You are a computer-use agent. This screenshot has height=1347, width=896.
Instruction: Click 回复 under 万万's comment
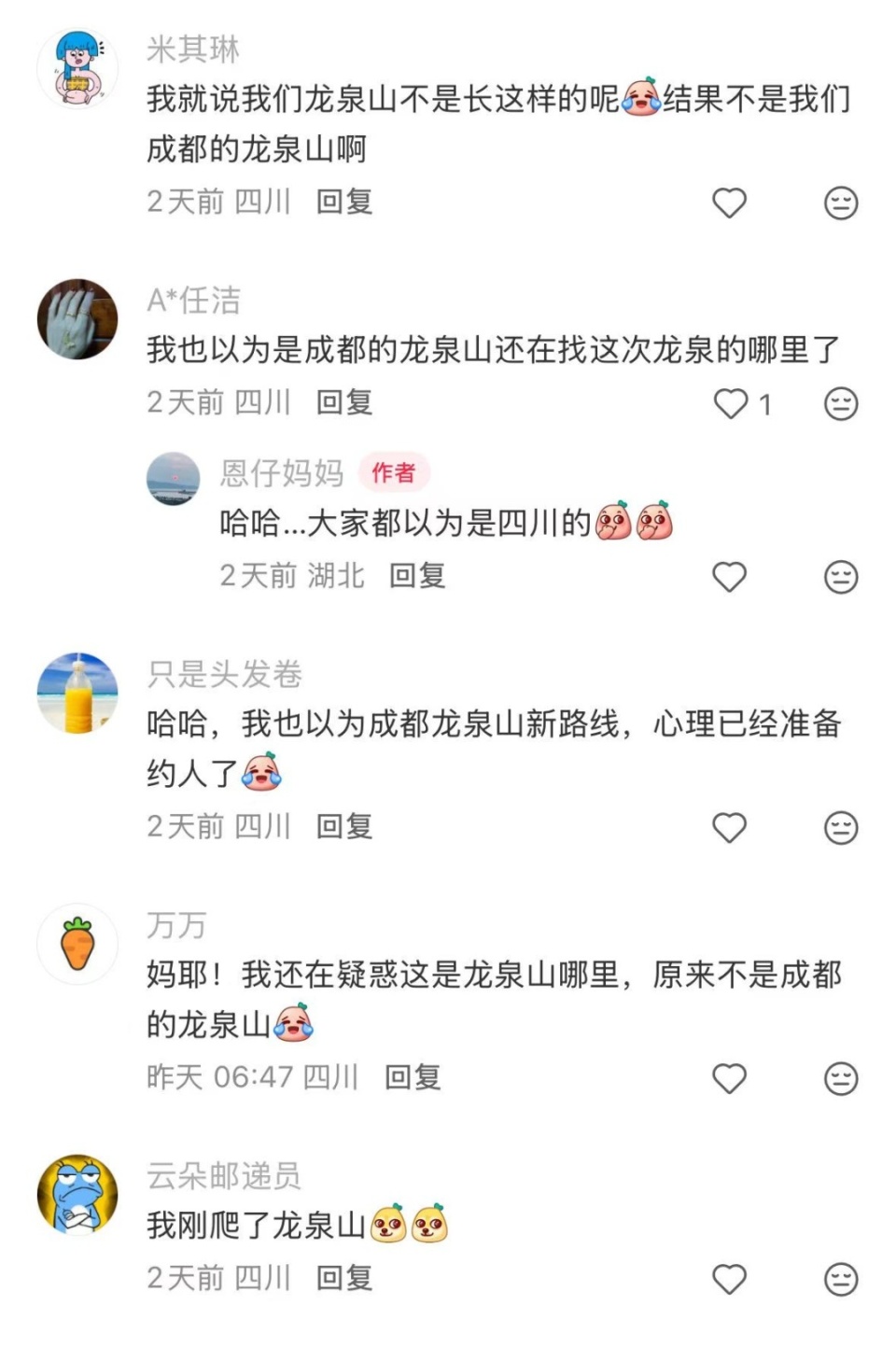pos(412,1078)
